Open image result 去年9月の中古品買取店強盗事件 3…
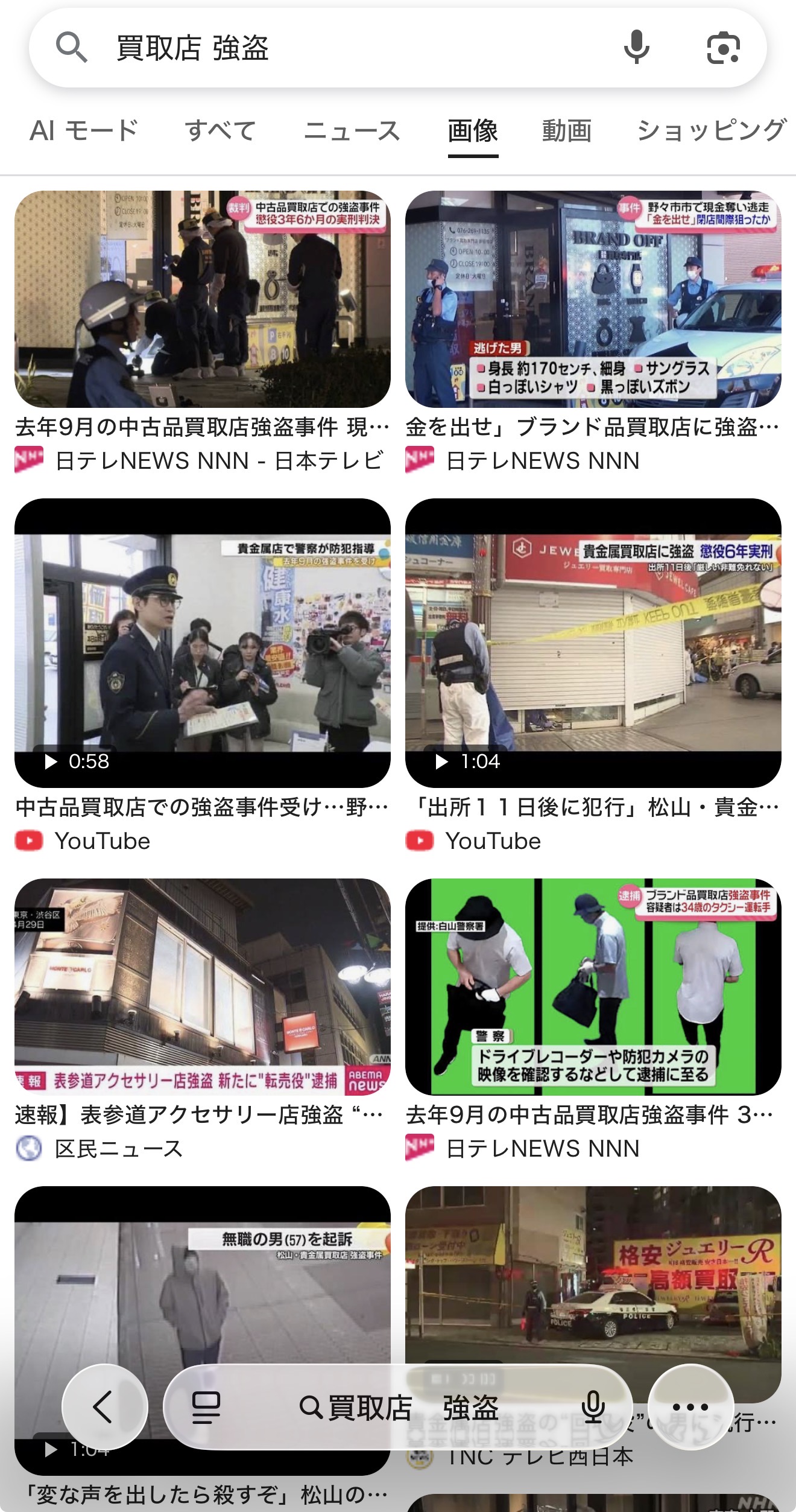This screenshot has height=1512, width=796. [x=593, y=987]
